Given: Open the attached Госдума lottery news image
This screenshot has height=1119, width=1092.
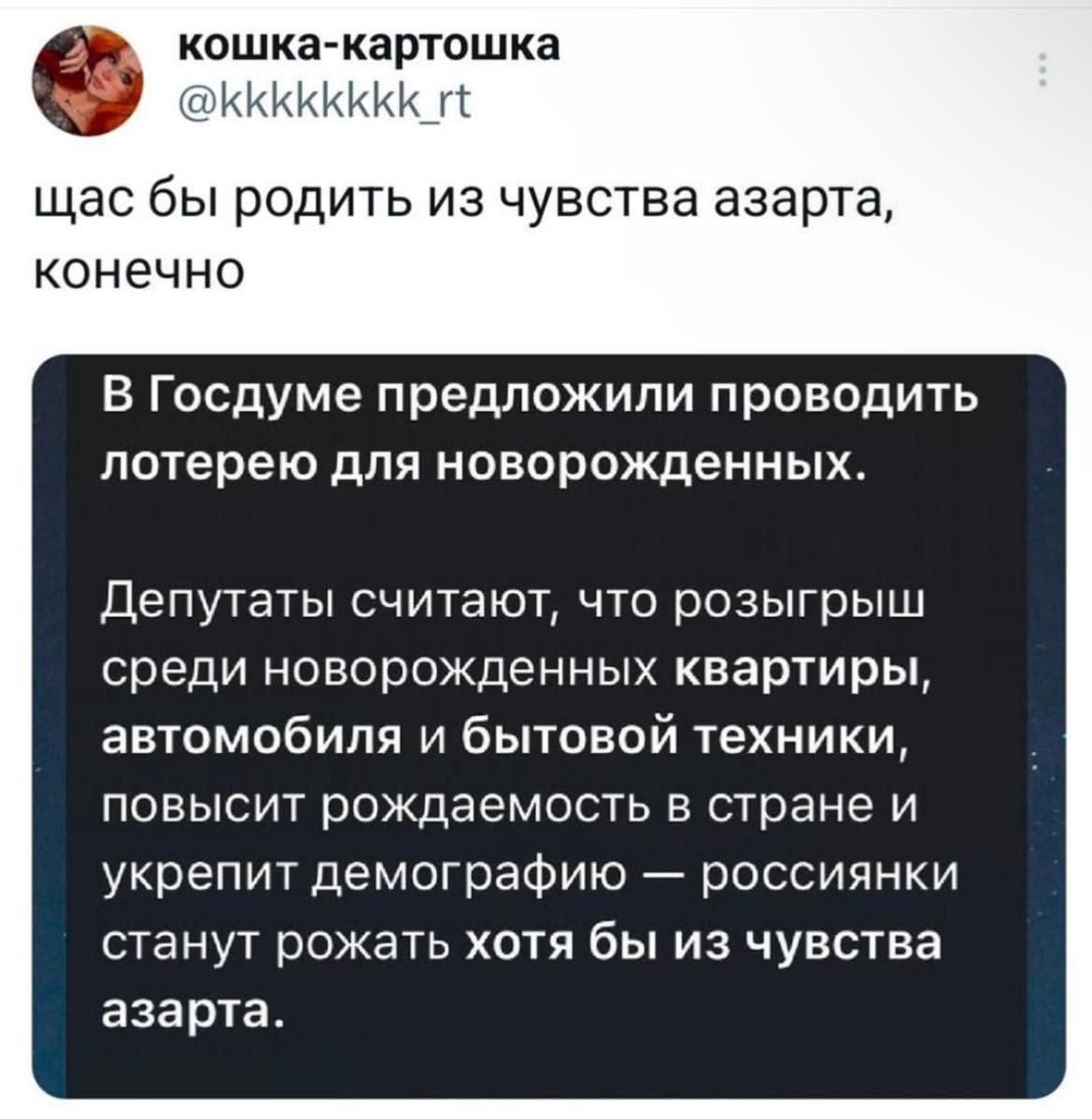Looking at the screenshot, I should pos(547,729).
